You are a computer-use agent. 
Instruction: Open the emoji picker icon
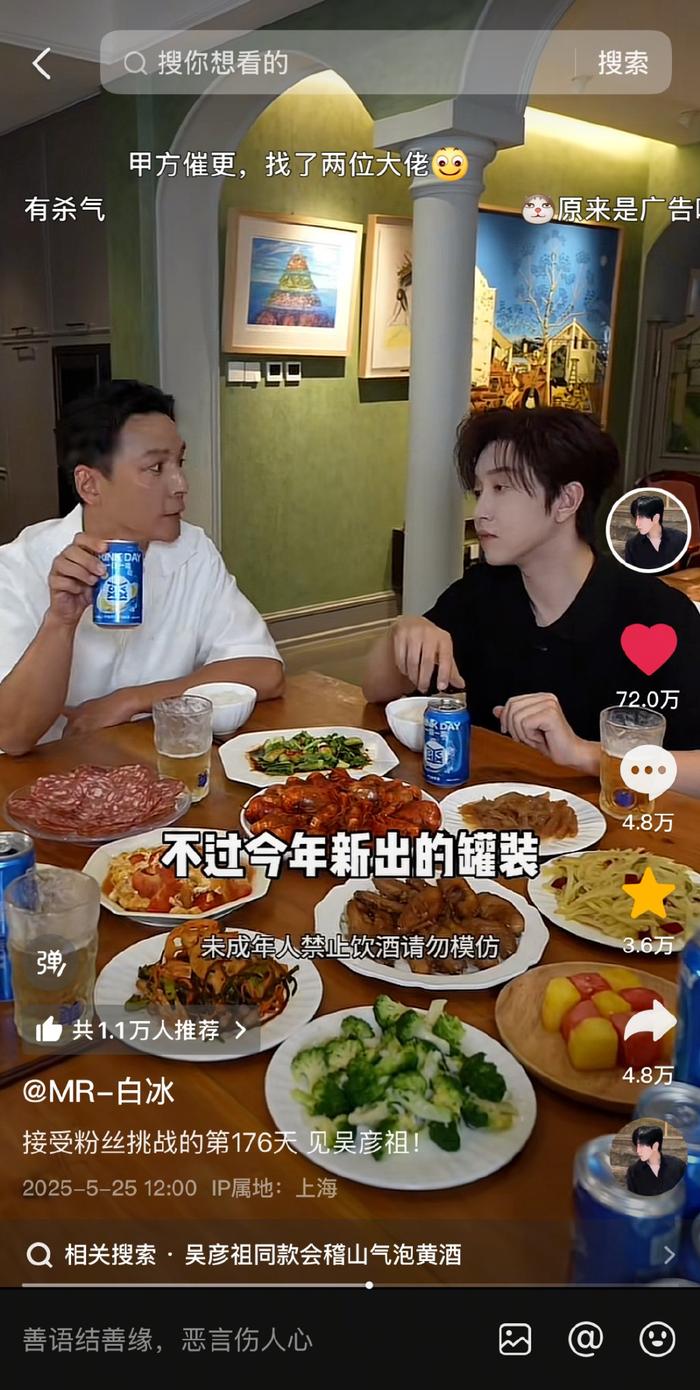pos(657,1339)
